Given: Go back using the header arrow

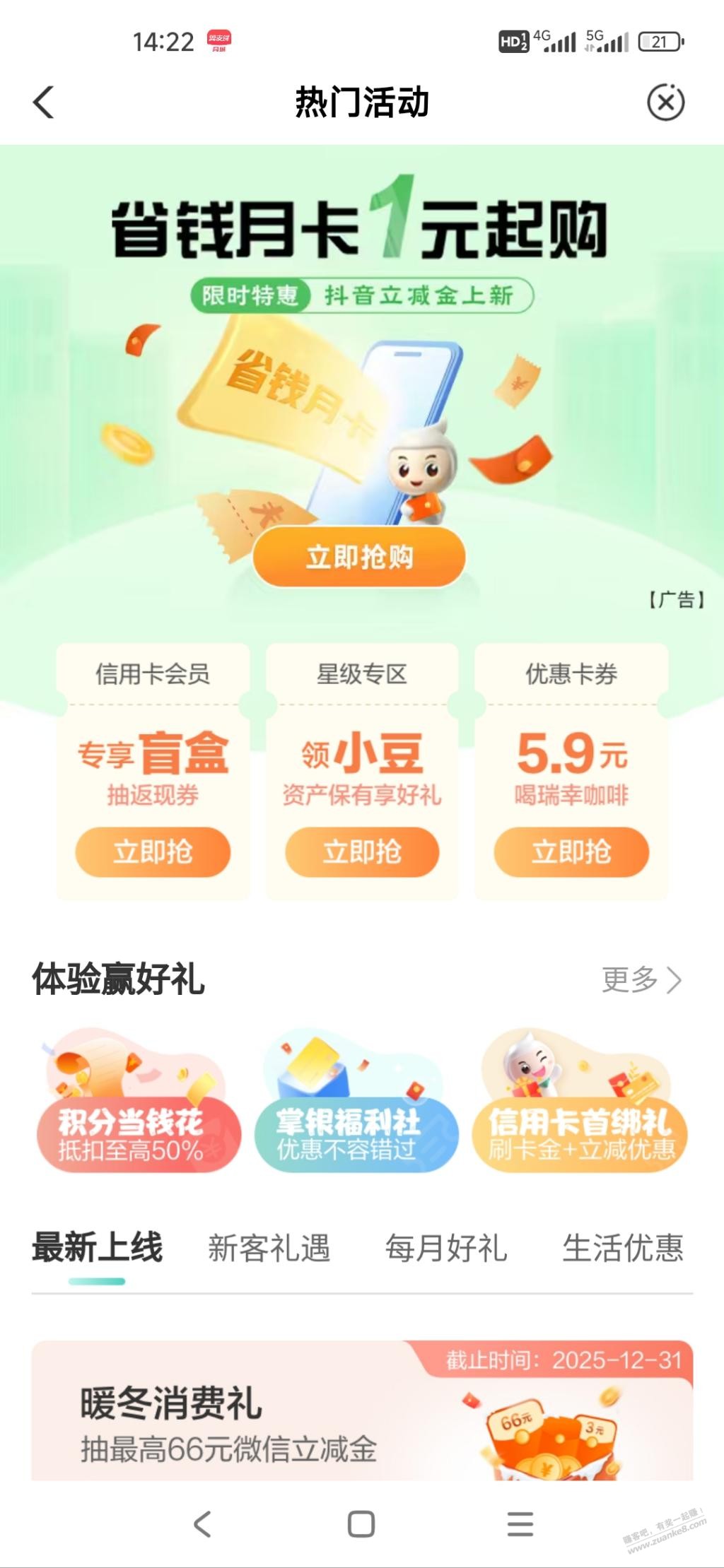Looking at the screenshot, I should pos(44,102).
